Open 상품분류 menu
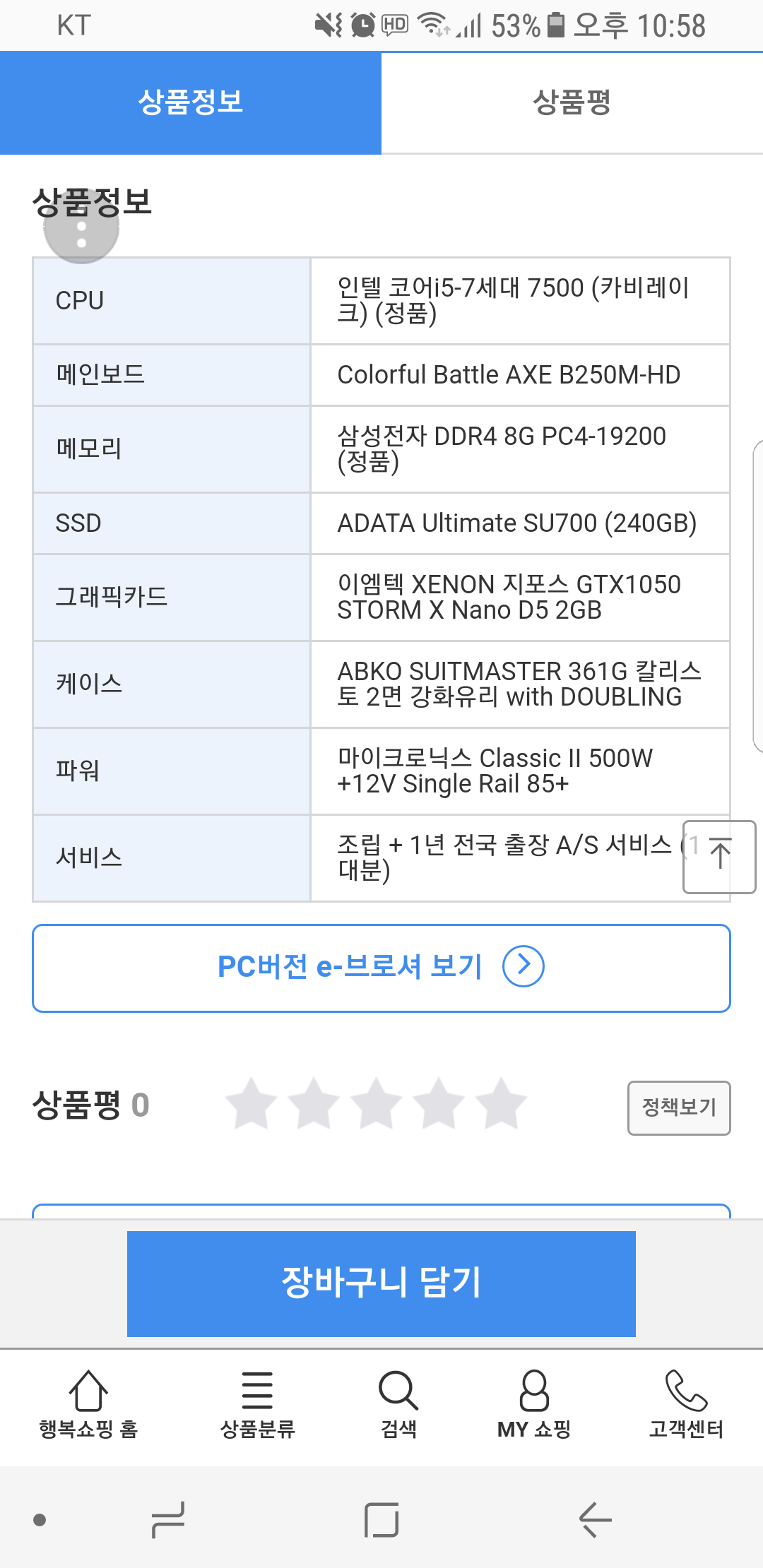Viewport: 763px width, 1568px height. point(257,1406)
